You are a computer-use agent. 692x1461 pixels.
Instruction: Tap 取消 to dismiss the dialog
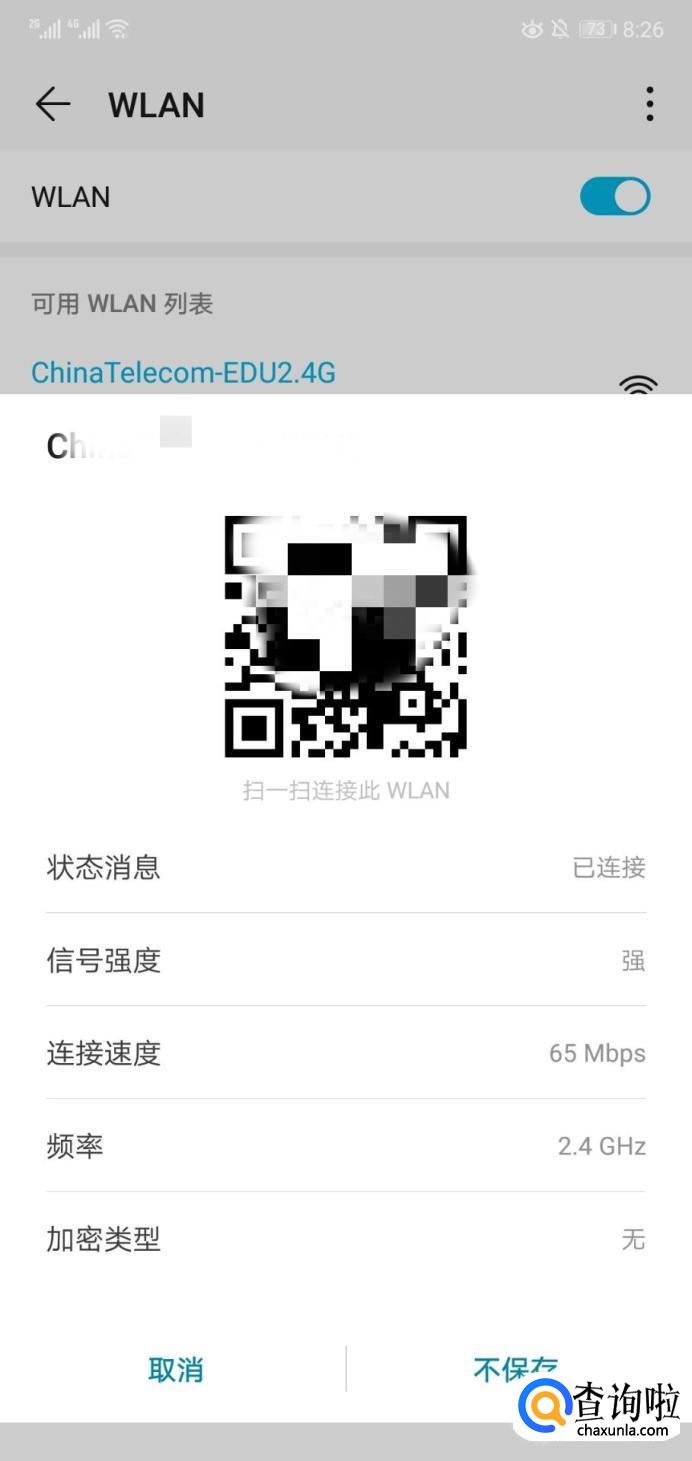[x=176, y=1369]
